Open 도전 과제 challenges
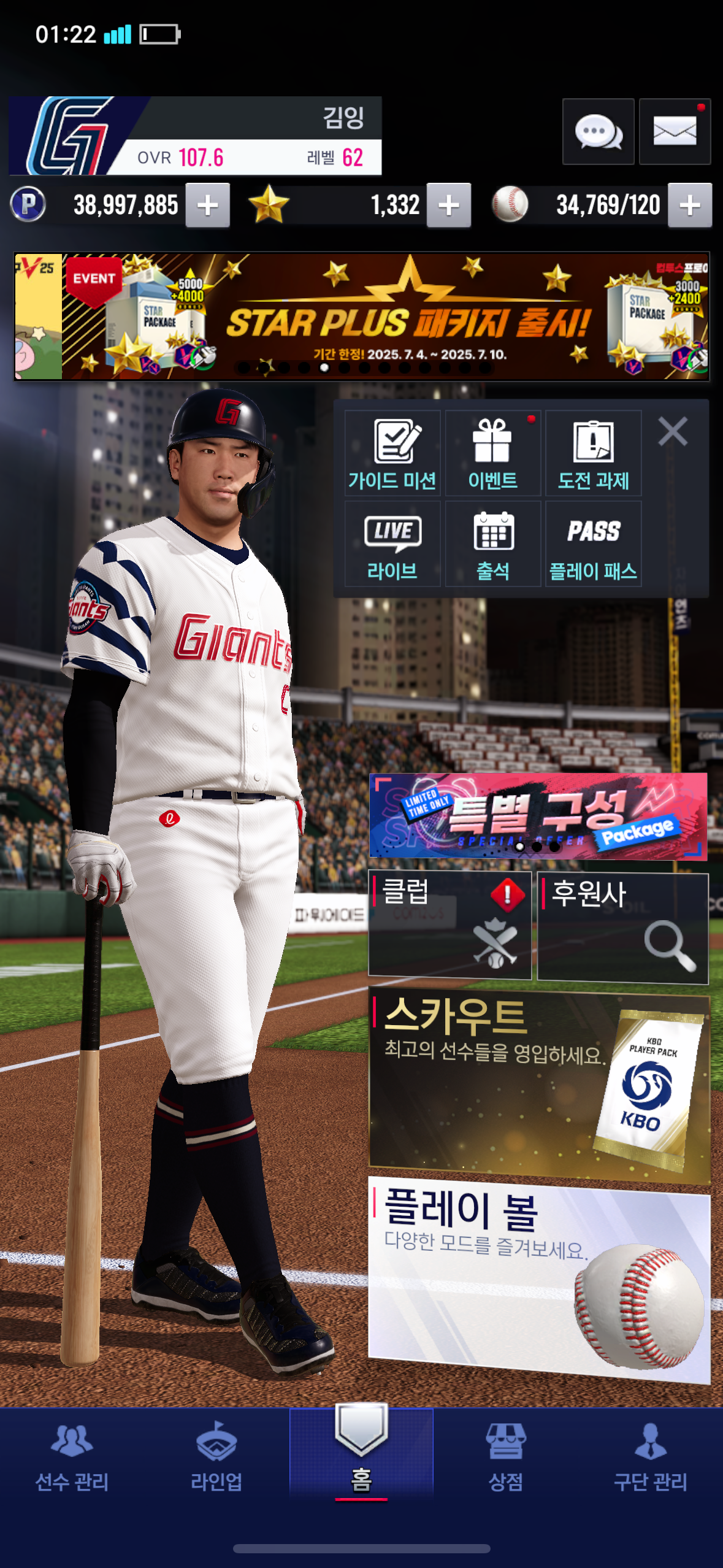Image resolution: width=723 pixels, height=1568 pixels. pos(594,453)
